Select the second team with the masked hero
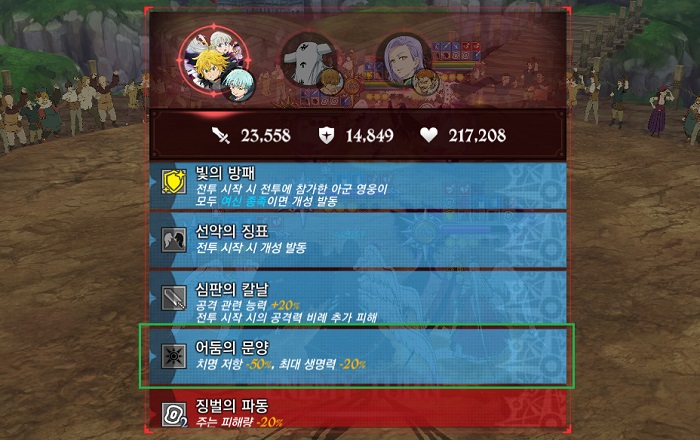This screenshot has height=440, width=700. pyautogui.click(x=311, y=62)
